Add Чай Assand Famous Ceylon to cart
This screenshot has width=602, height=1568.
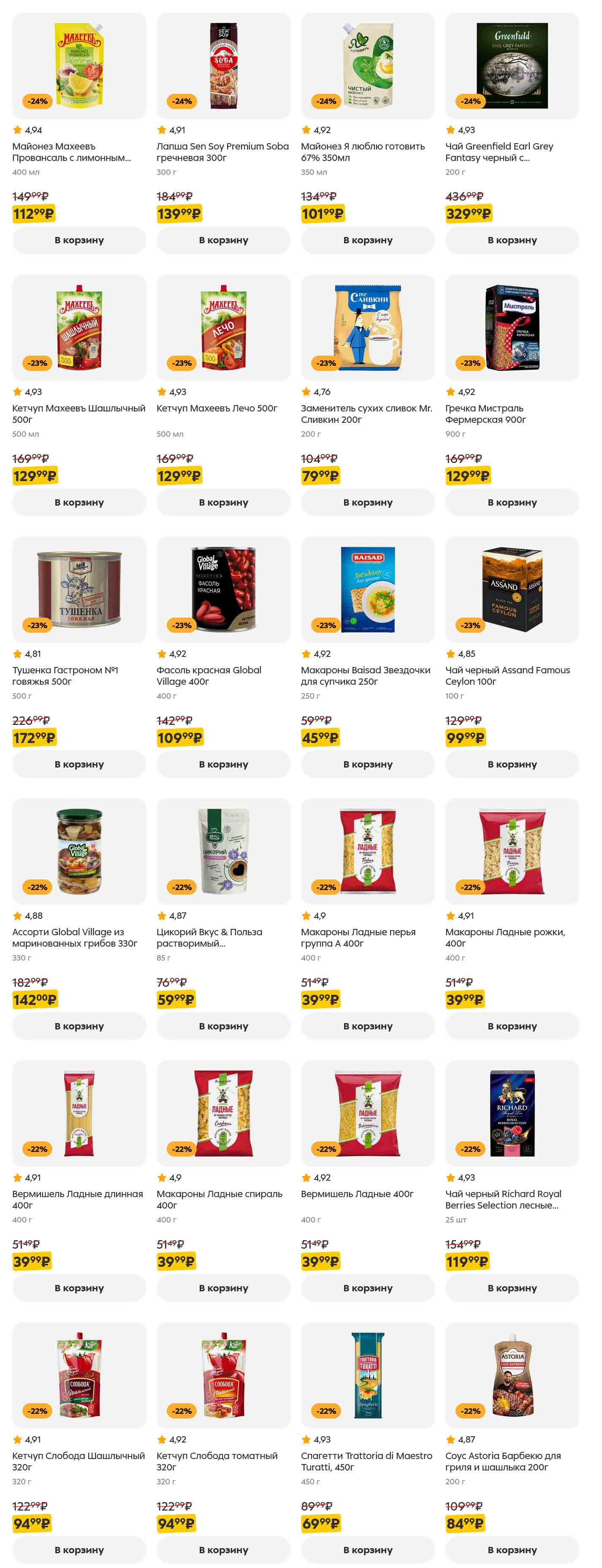tap(511, 764)
